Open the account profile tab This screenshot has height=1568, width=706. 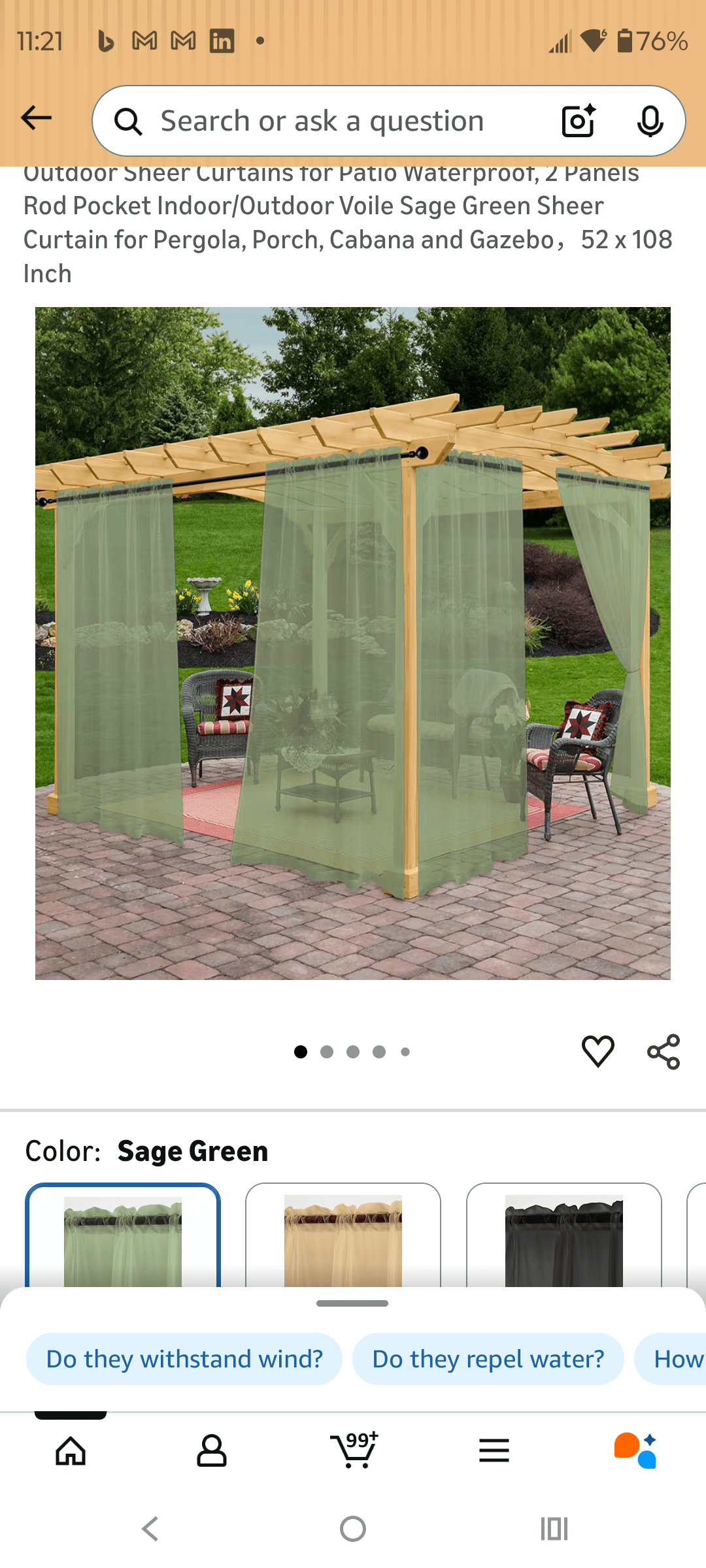click(x=212, y=1450)
